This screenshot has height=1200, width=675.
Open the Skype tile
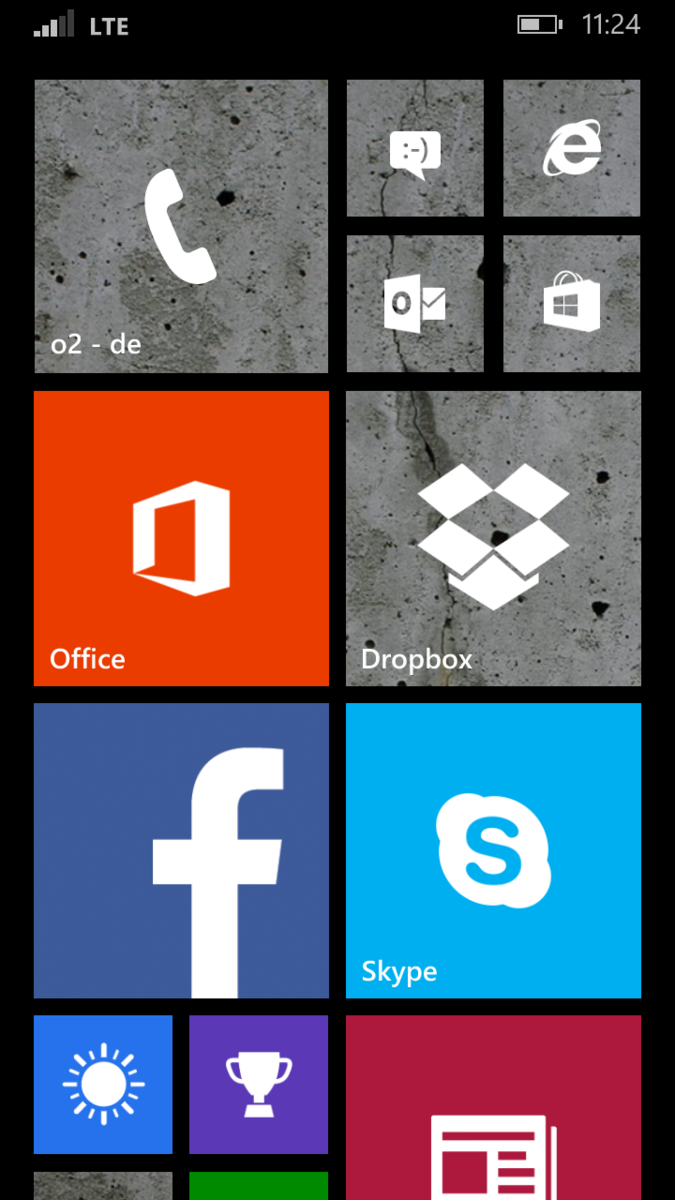click(493, 850)
